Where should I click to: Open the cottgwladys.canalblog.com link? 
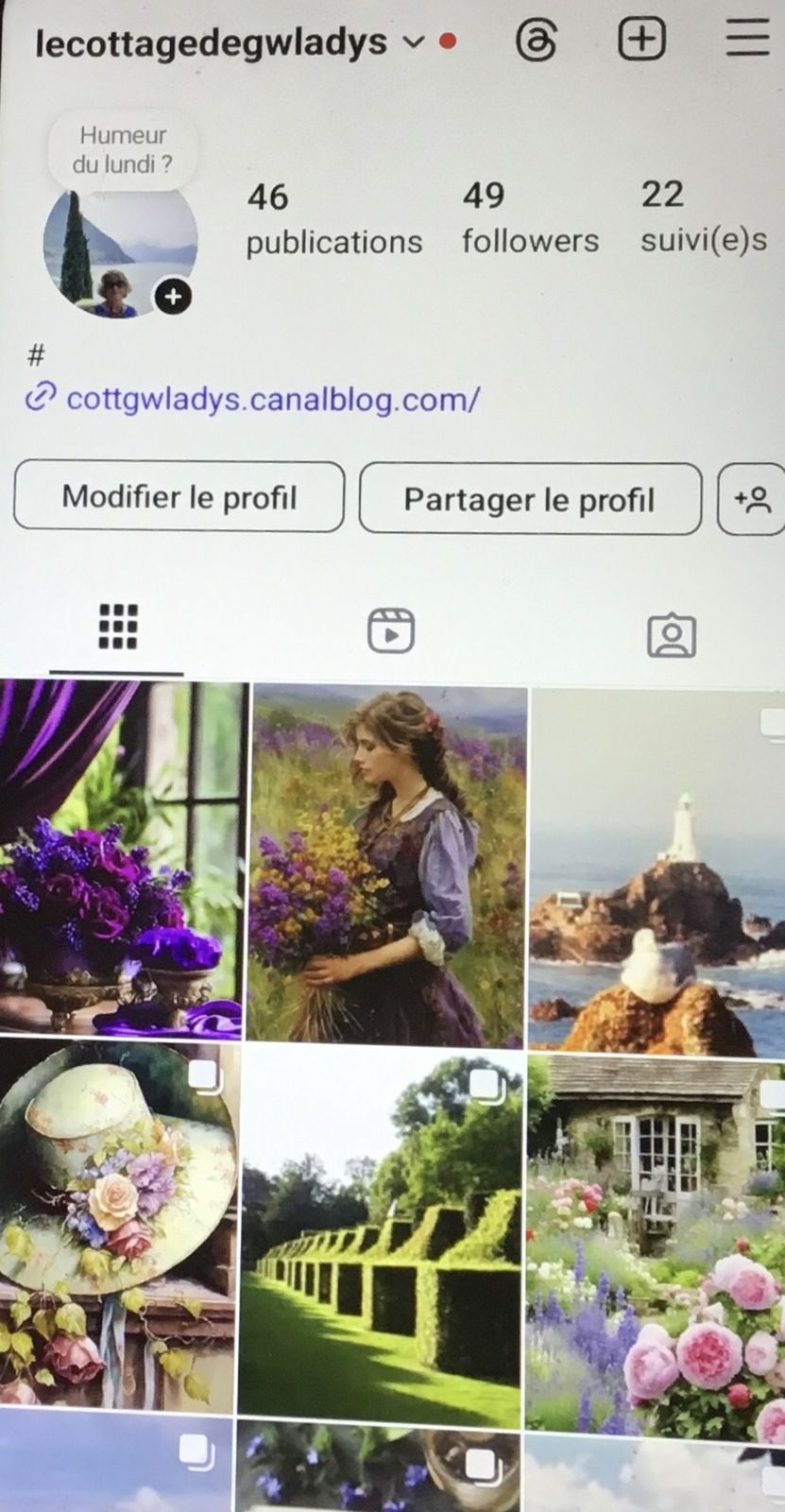pyautogui.click(x=271, y=399)
